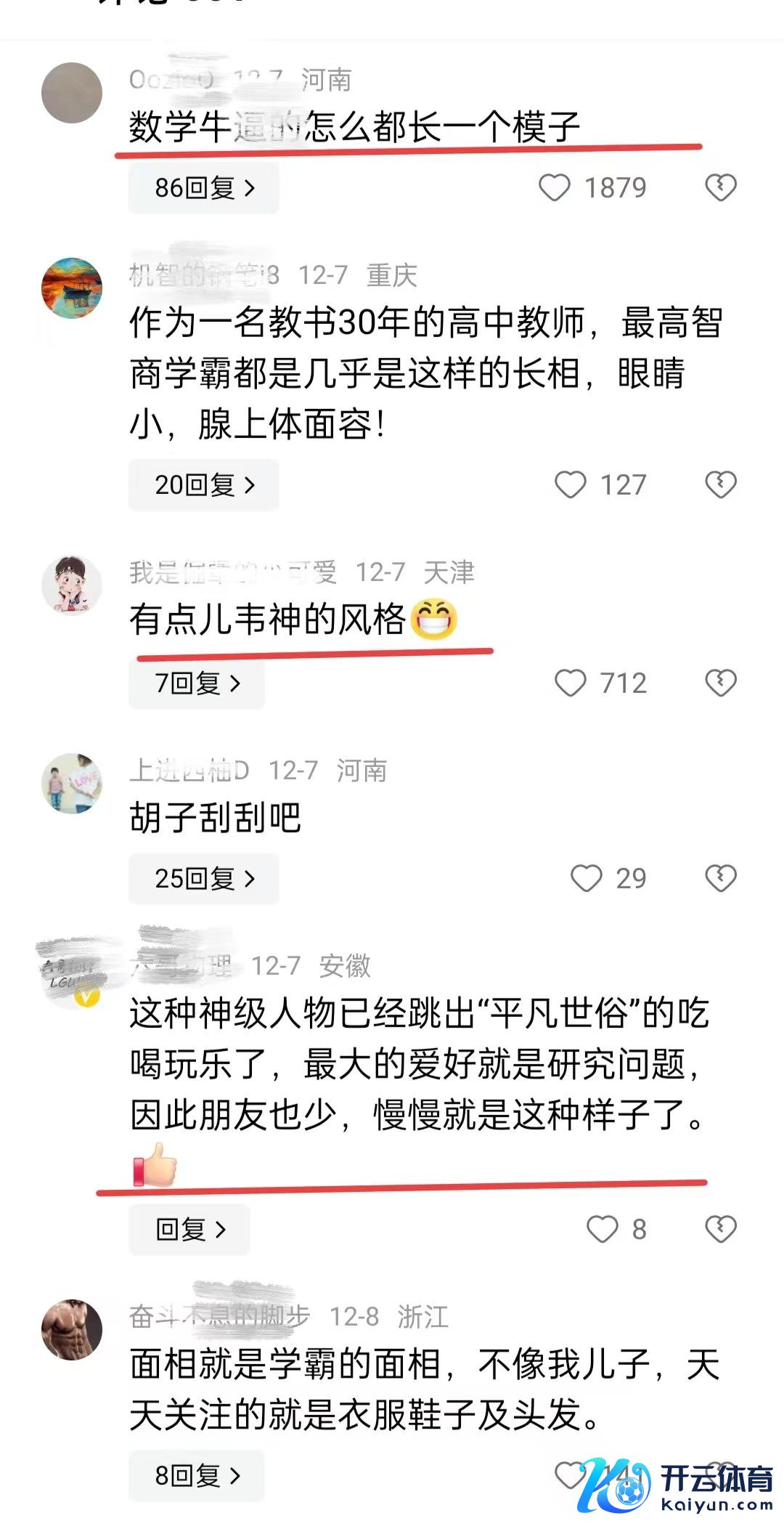Open the avatar of the 重庆 commenter
Viewport: 784px width, 1529px height.
(x=72, y=288)
